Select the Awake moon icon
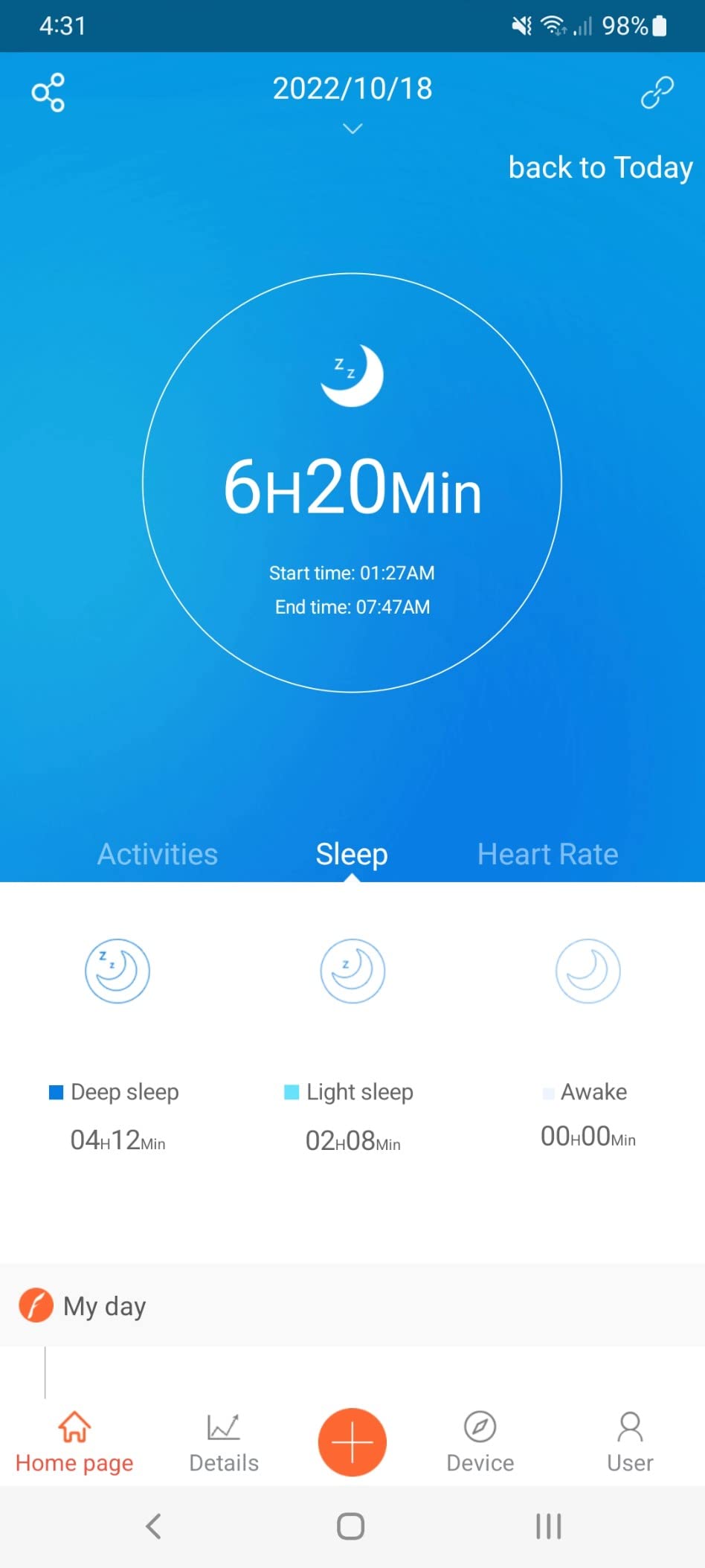The height and width of the screenshot is (1568, 705). coord(587,971)
